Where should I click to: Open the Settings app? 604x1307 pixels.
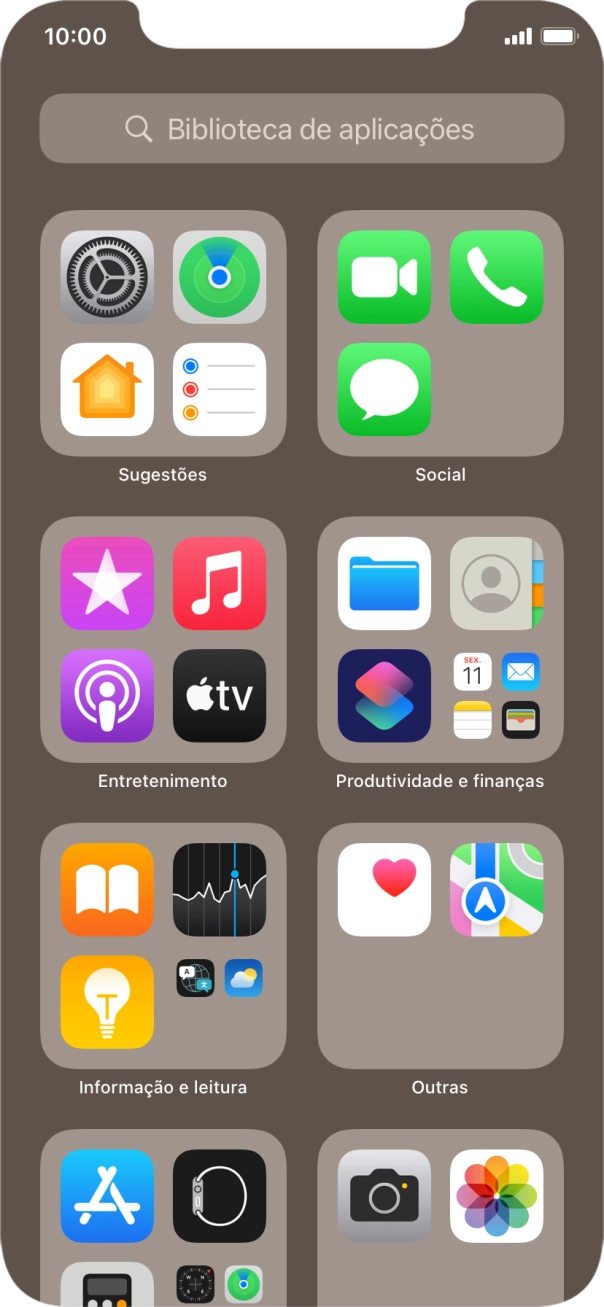point(107,277)
